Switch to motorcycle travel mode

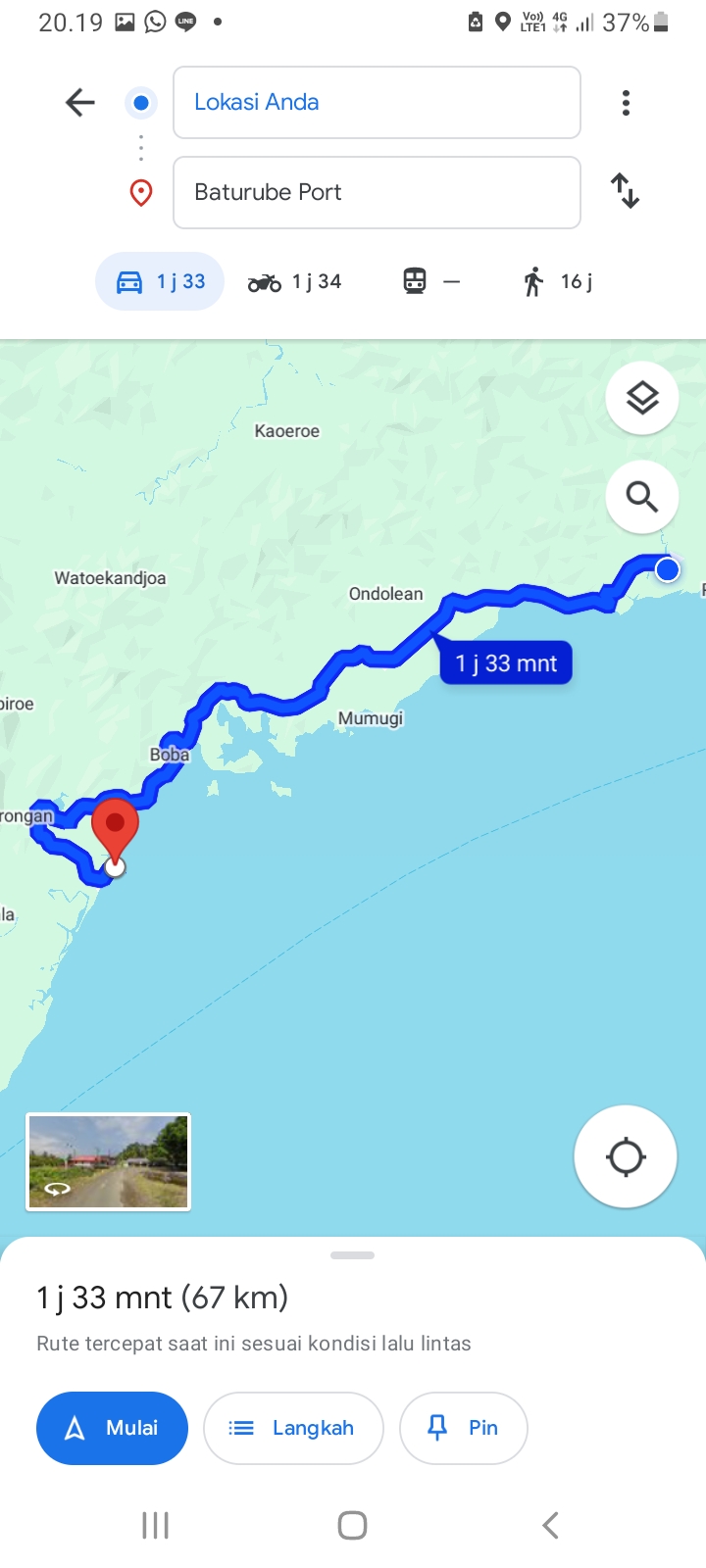294,282
